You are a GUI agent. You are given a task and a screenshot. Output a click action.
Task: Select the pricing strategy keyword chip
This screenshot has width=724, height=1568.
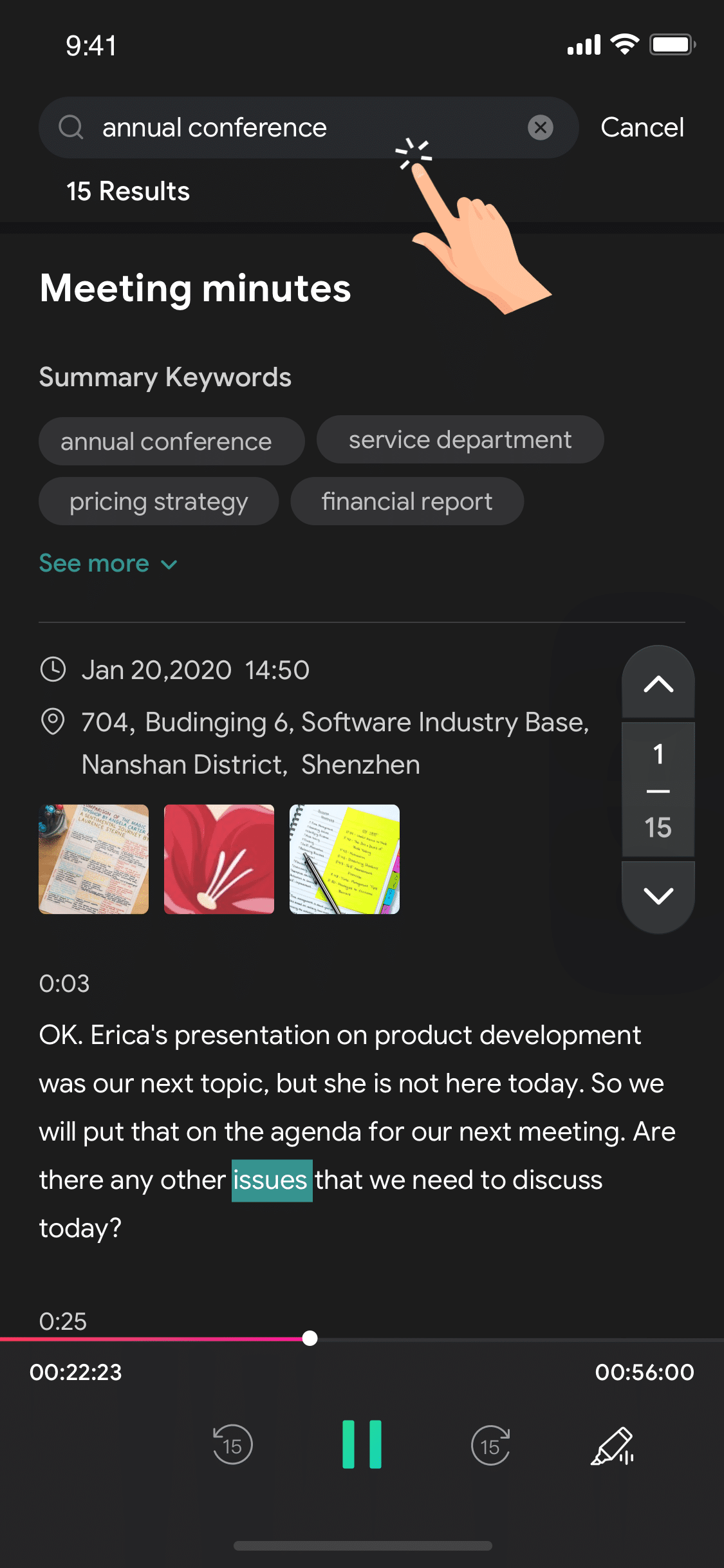click(x=158, y=501)
